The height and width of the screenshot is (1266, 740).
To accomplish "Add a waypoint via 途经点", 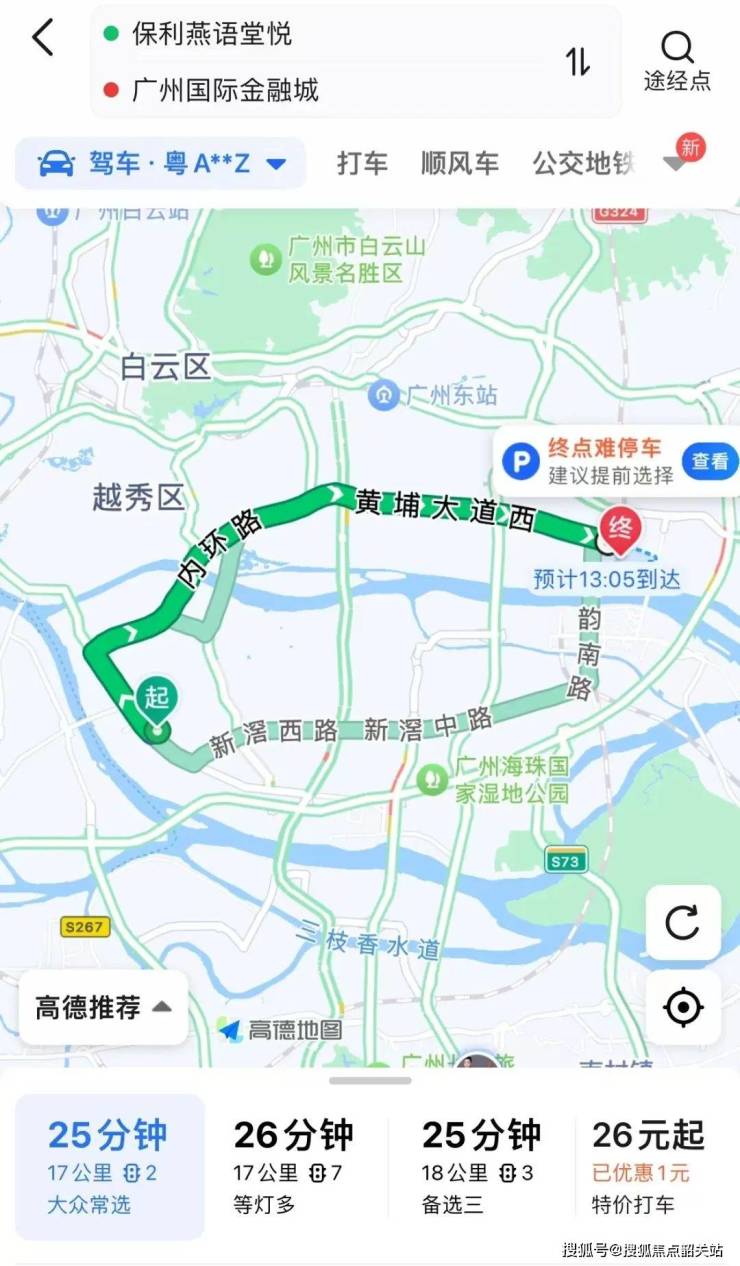I will coord(677,61).
